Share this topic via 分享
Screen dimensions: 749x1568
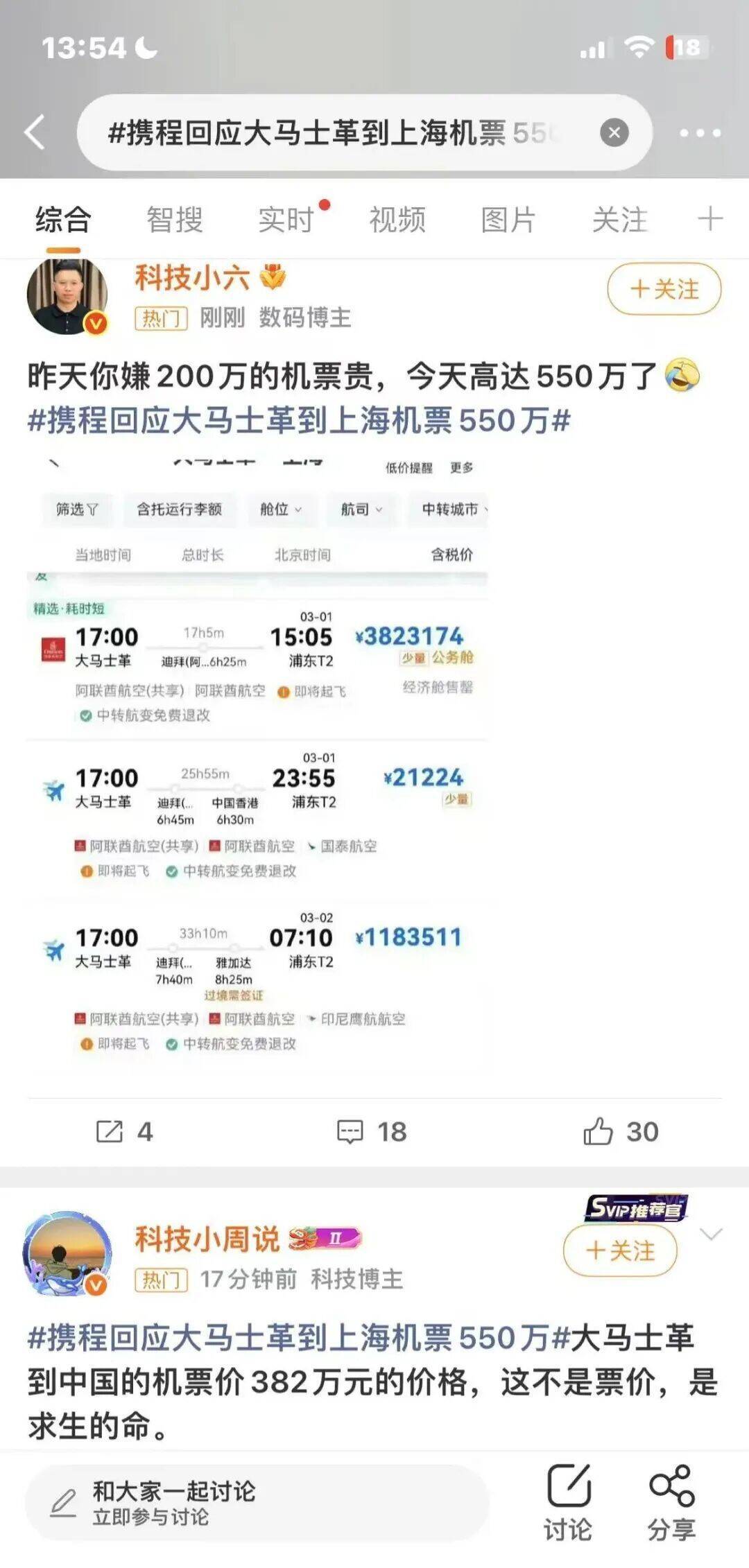[x=671, y=1501]
